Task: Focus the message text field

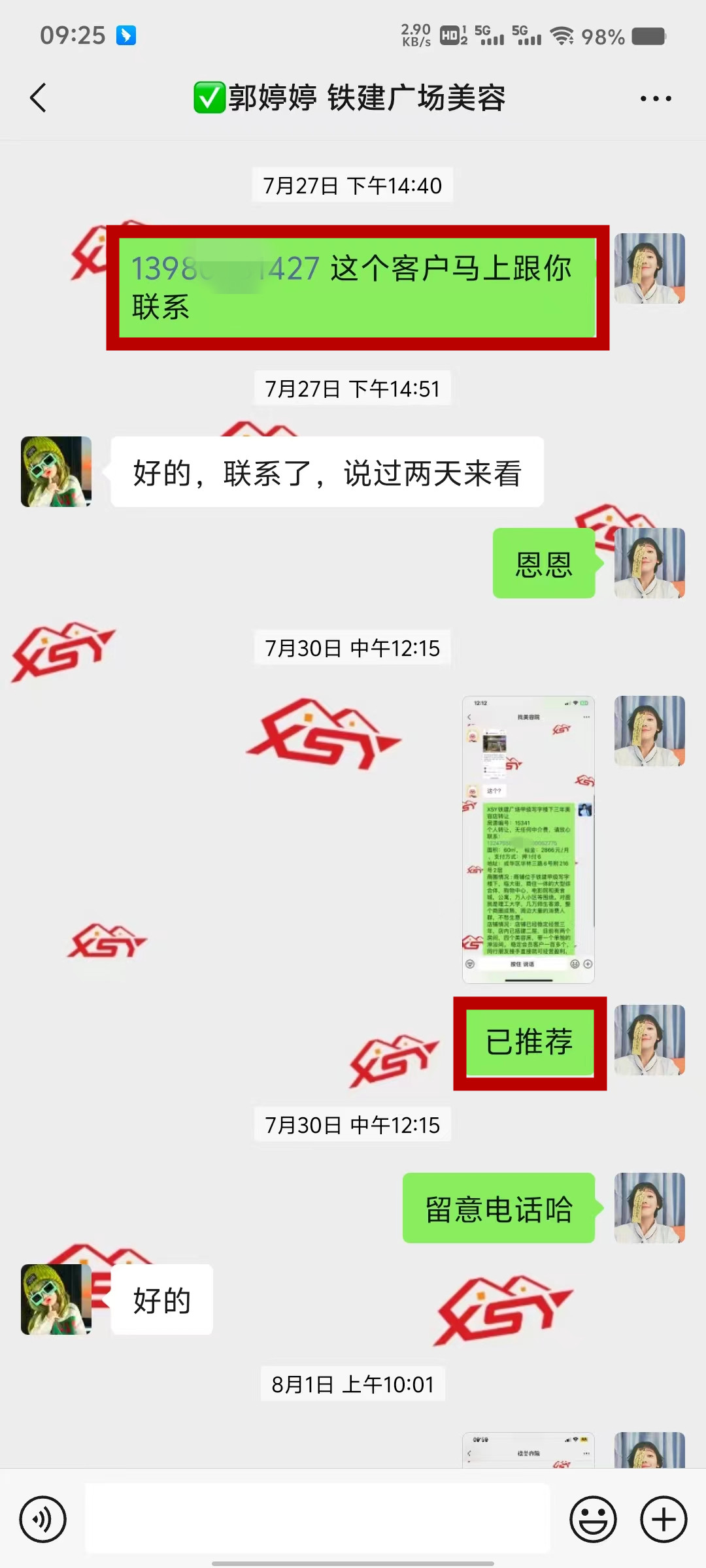Action: tap(318, 1518)
